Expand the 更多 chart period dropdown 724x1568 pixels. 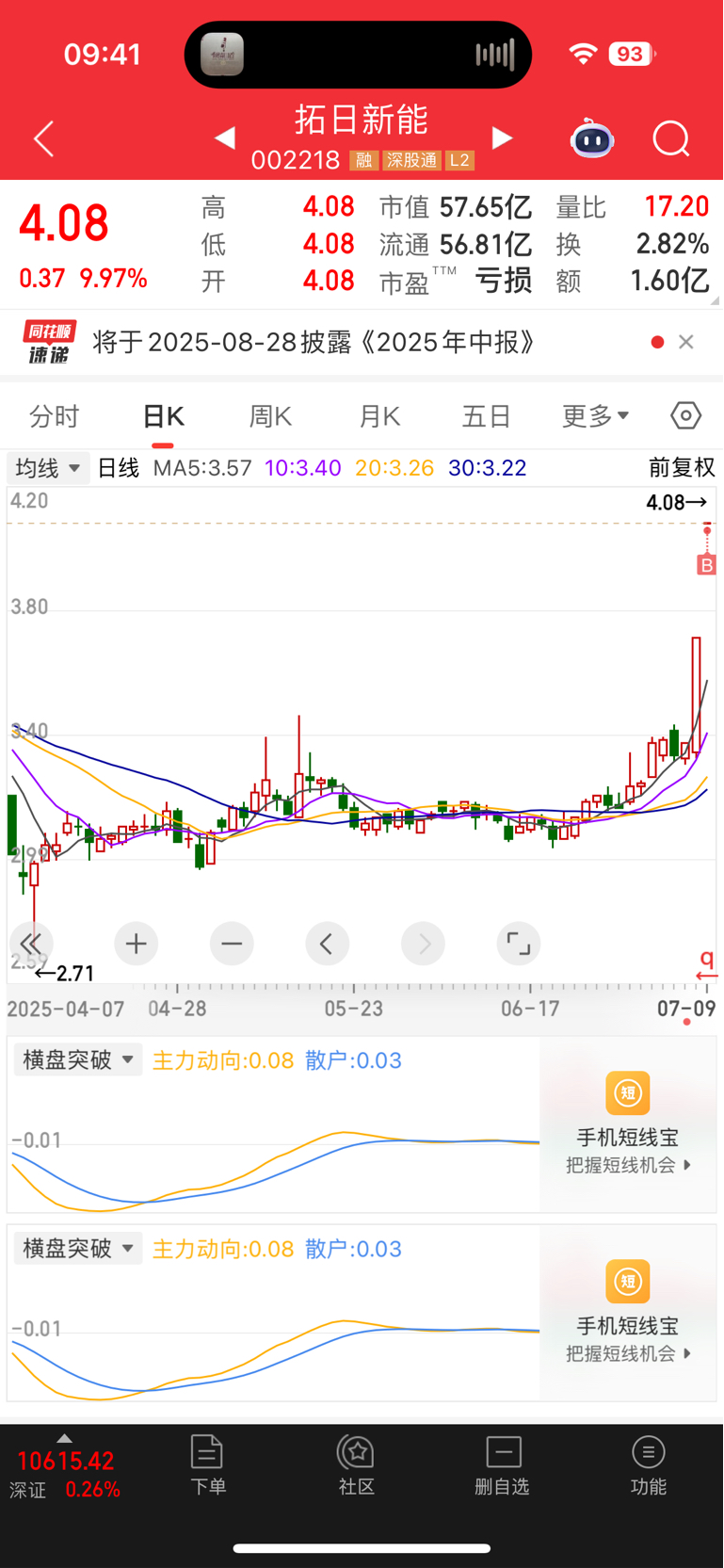click(x=596, y=416)
